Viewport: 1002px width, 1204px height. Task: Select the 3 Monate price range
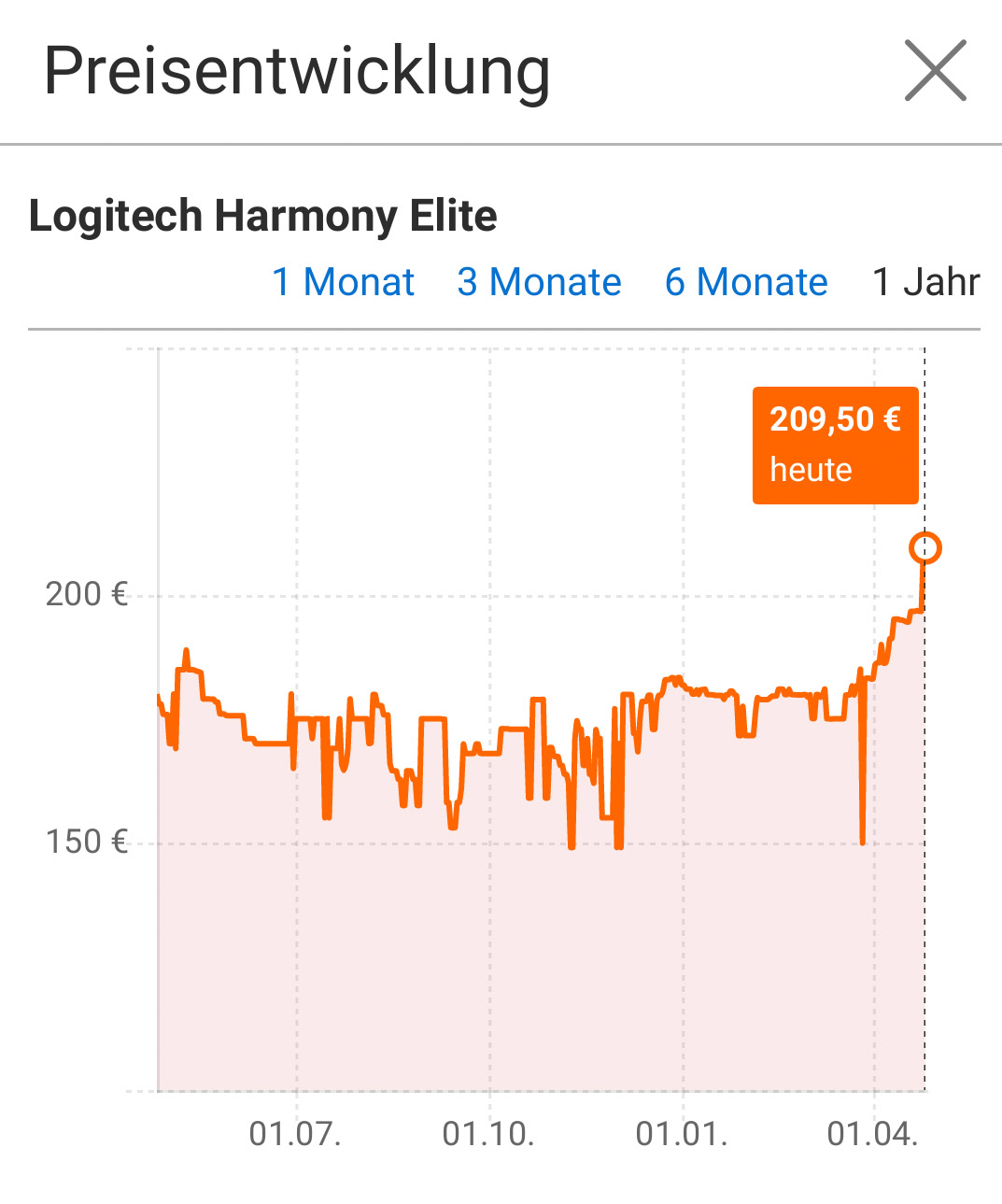coord(539,282)
